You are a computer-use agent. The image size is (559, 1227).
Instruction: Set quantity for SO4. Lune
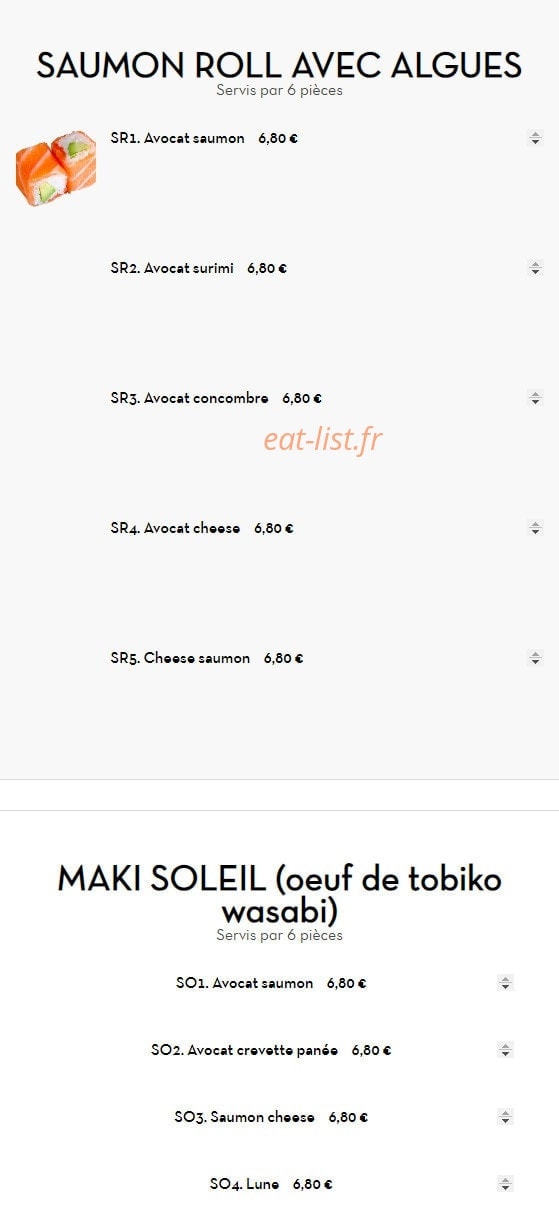pos(505,1184)
